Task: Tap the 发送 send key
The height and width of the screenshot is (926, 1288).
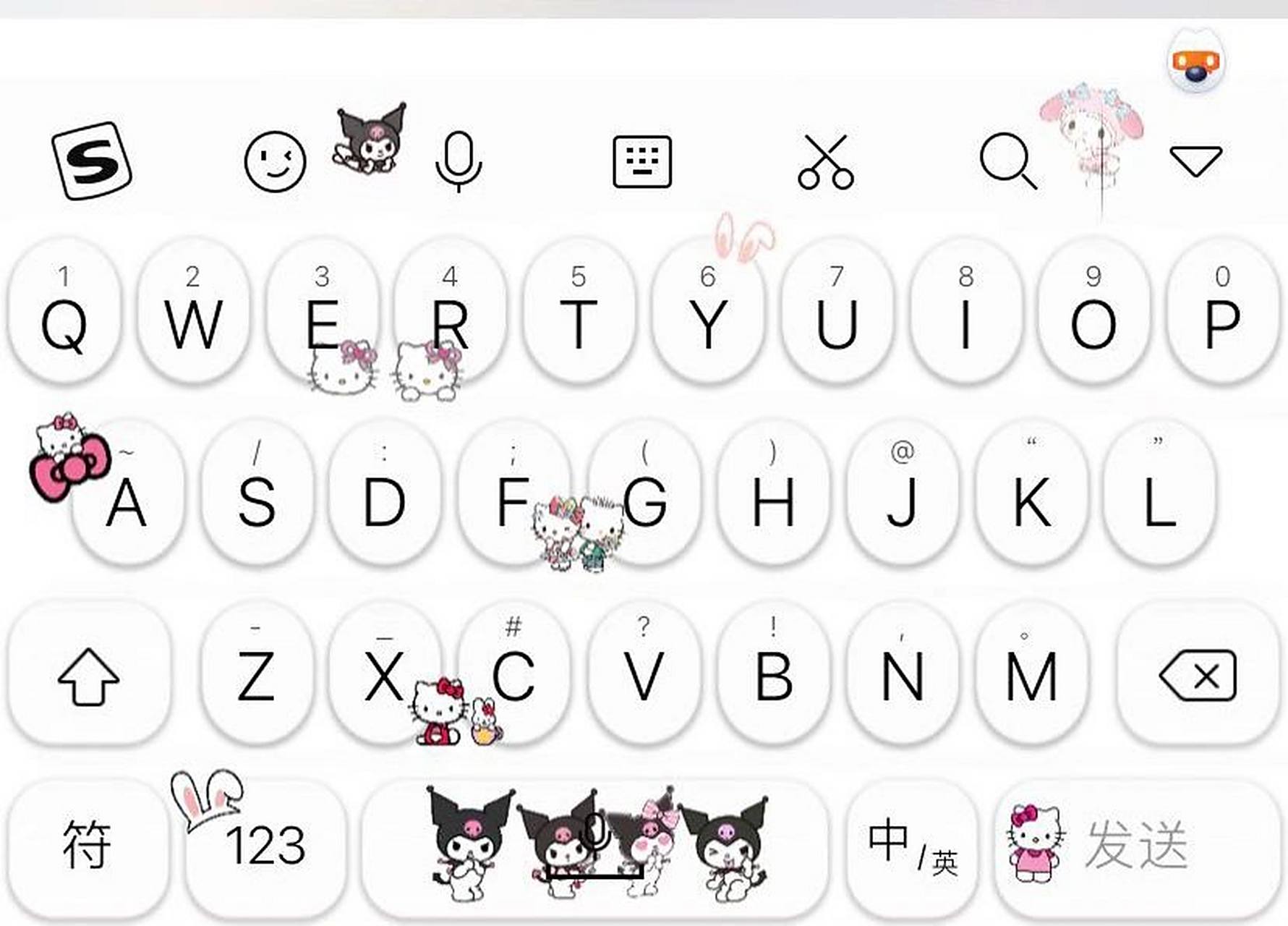Action: coord(1135,845)
